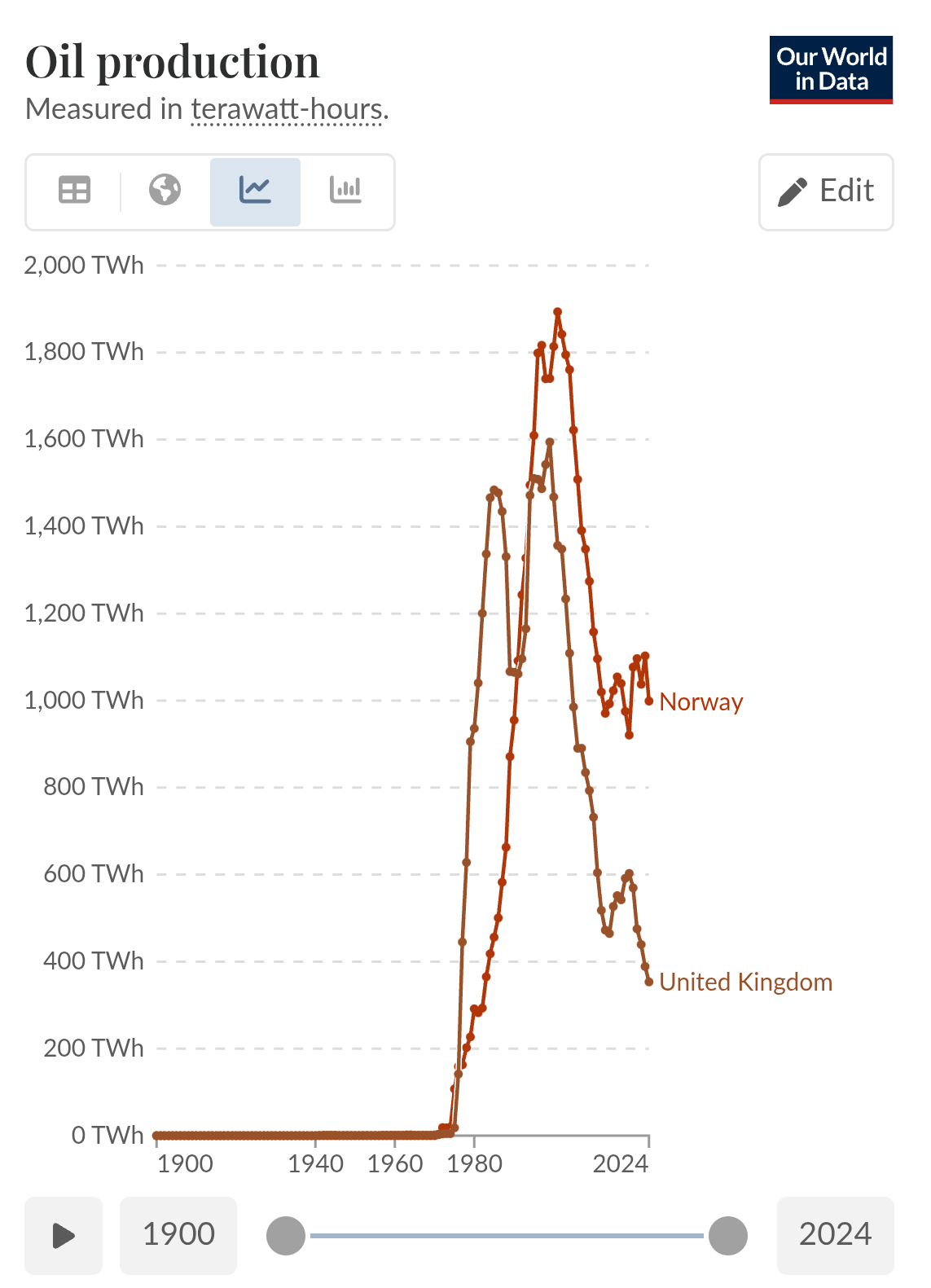
Task: Play the timeline animation
Action: [64, 1235]
